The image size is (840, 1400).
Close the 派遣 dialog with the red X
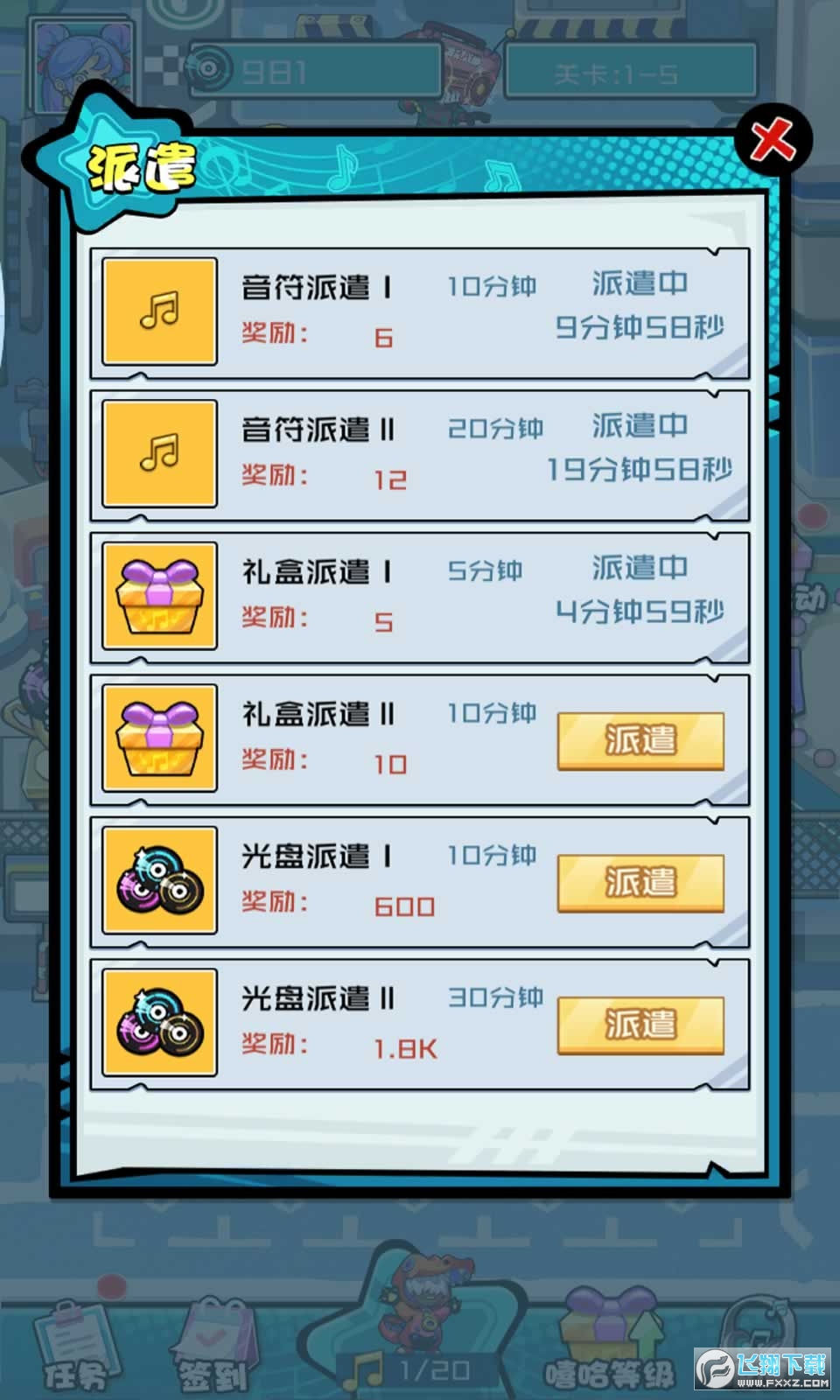773,140
